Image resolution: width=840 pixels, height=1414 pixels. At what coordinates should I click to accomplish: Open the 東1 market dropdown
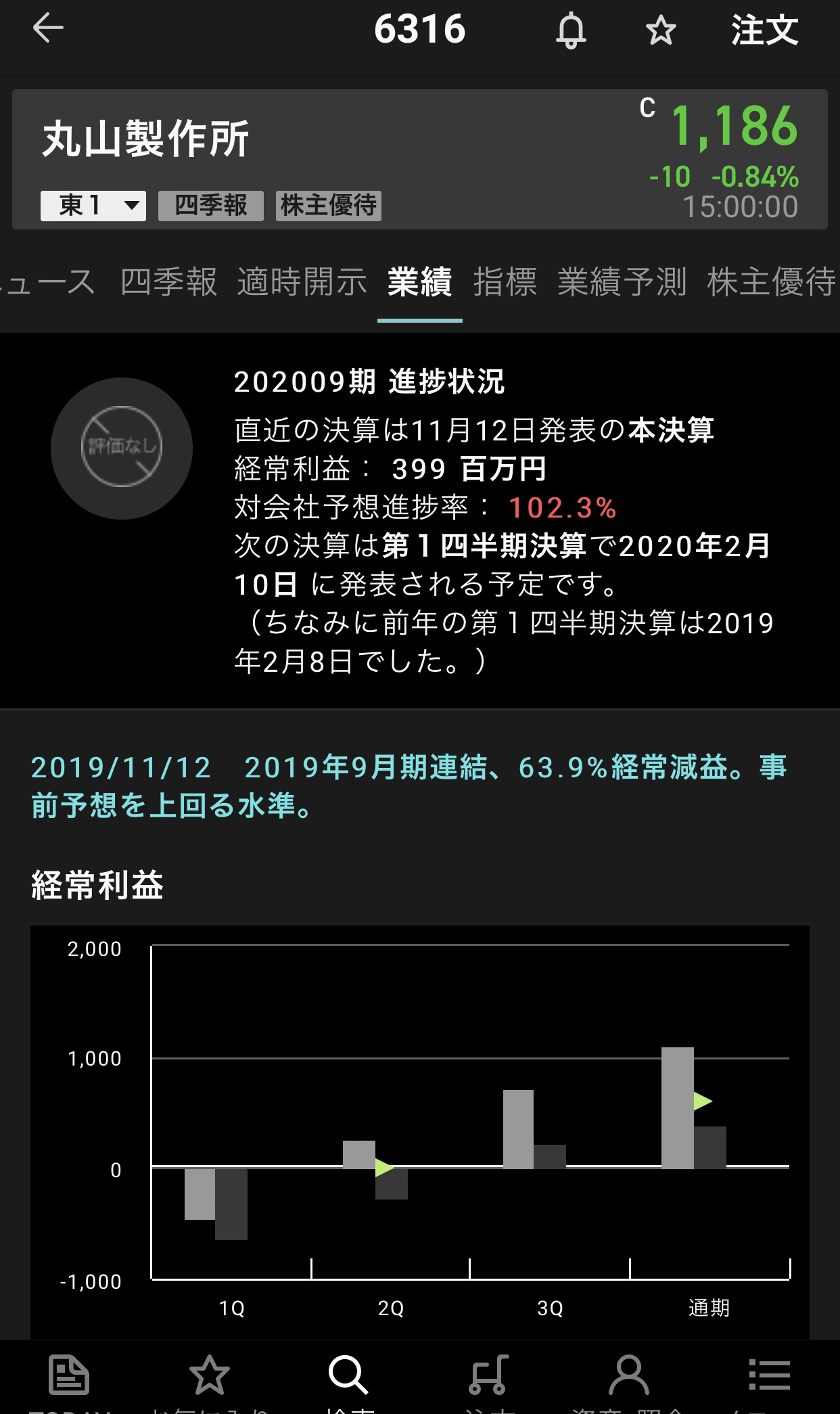(93, 206)
